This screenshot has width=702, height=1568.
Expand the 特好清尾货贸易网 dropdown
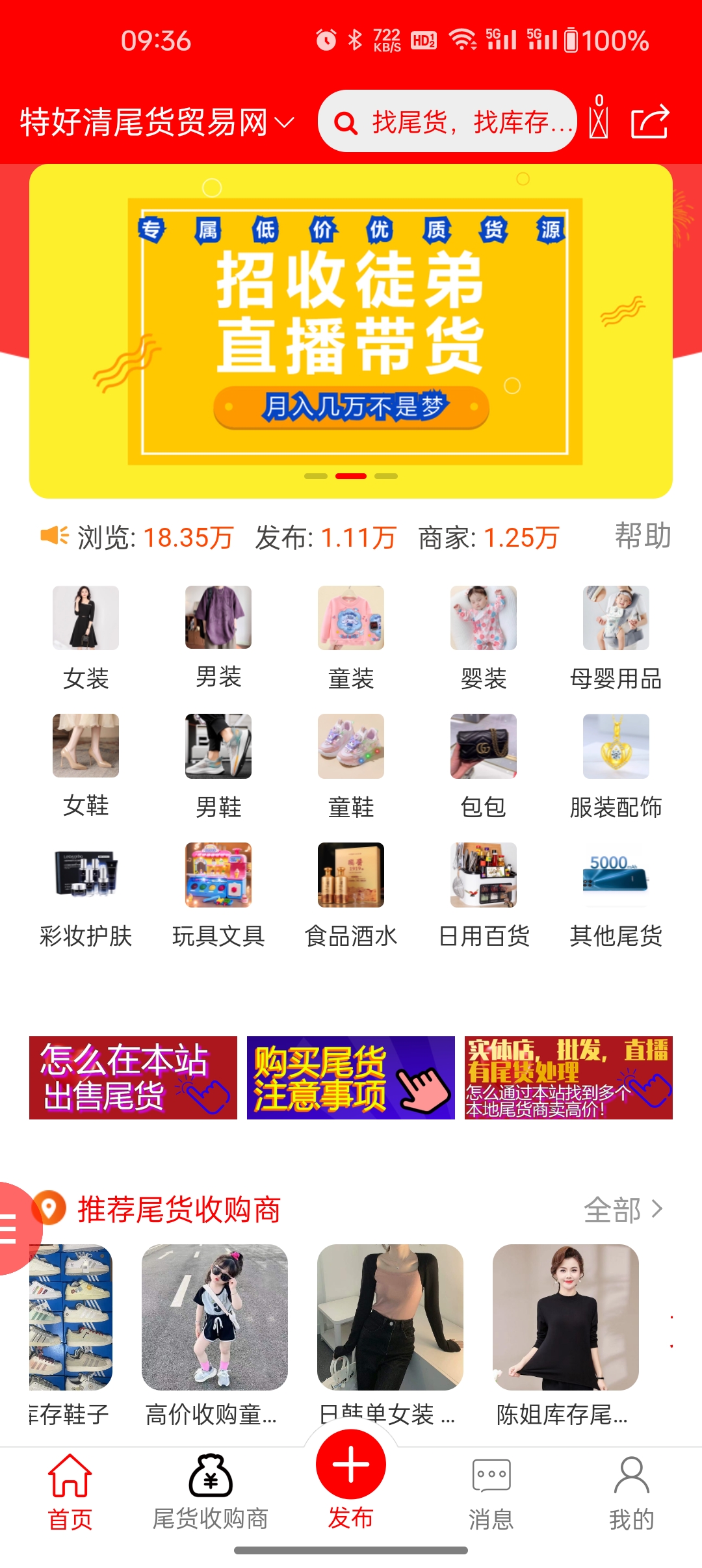pyautogui.click(x=157, y=122)
